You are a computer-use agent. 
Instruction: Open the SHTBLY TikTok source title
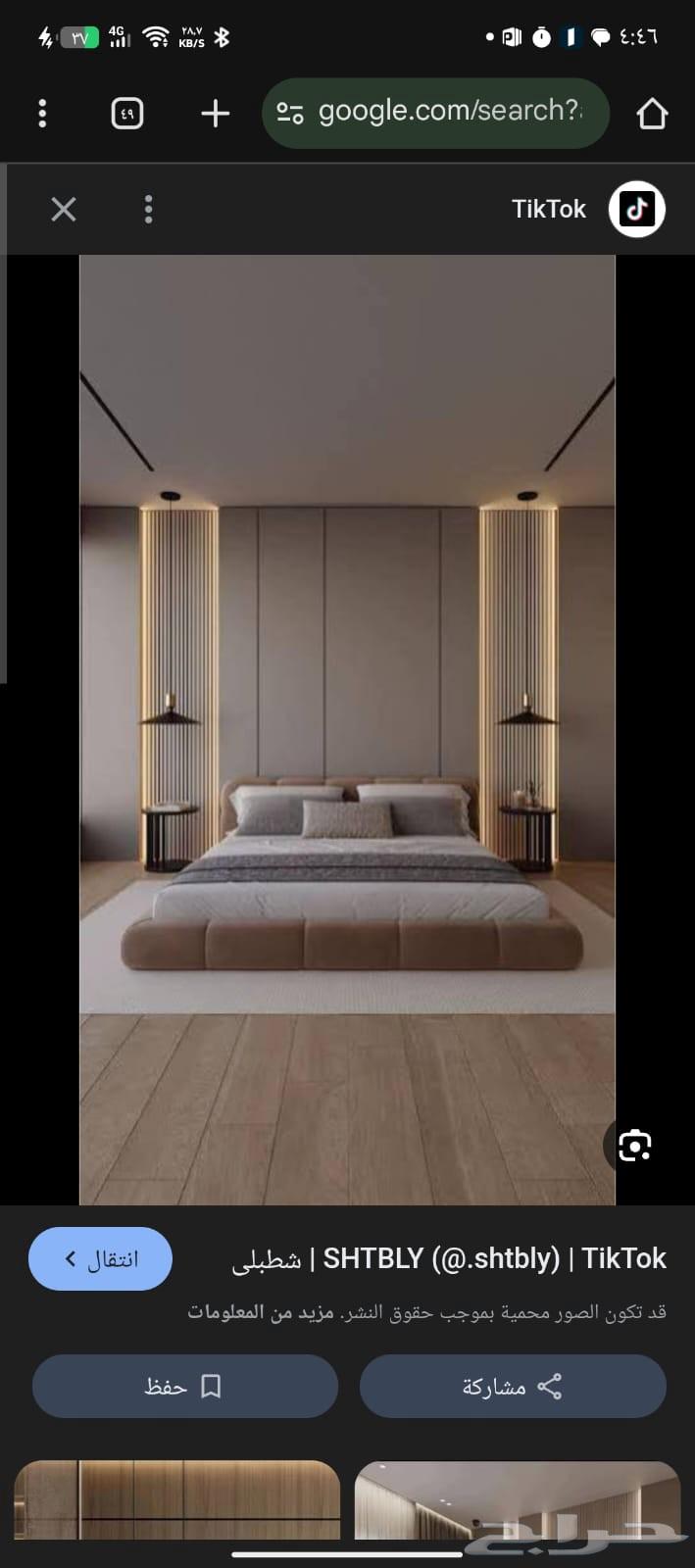tap(449, 1258)
